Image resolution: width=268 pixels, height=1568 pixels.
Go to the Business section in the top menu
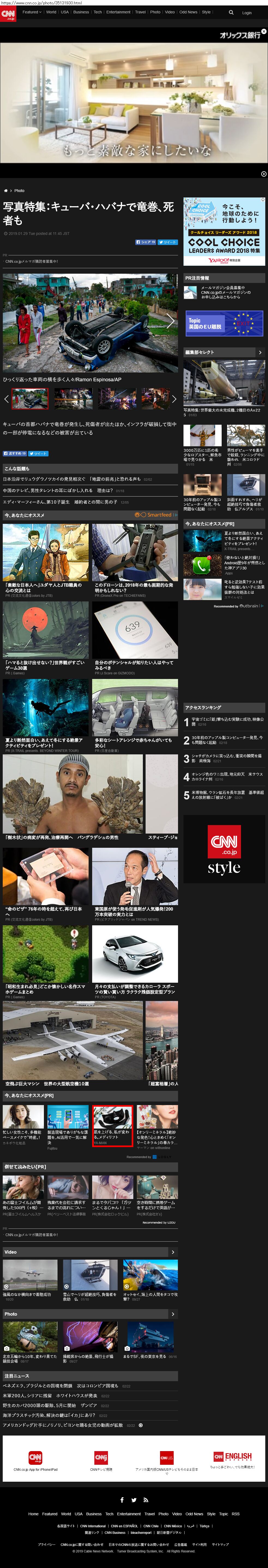point(81,12)
